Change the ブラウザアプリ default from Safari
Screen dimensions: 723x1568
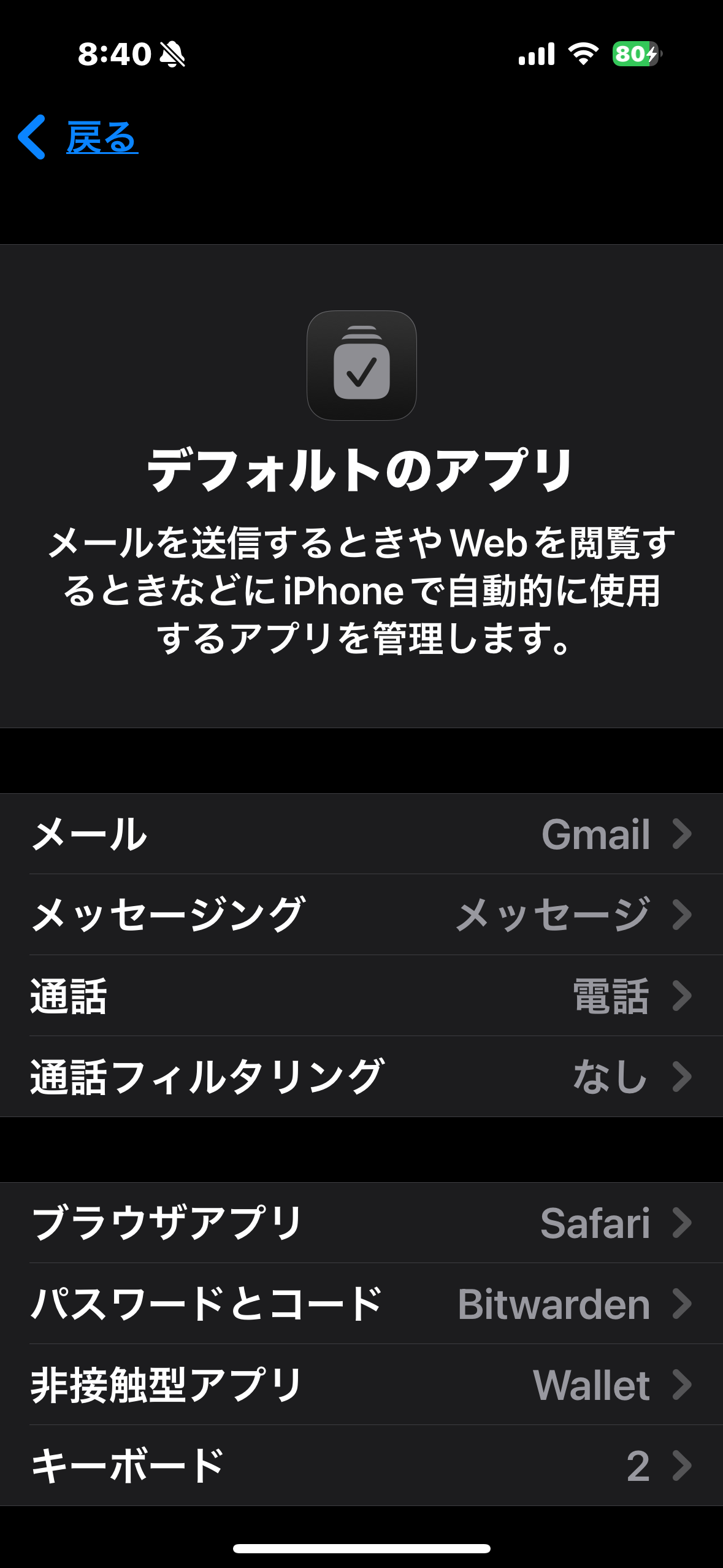pyautogui.click(x=361, y=1223)
